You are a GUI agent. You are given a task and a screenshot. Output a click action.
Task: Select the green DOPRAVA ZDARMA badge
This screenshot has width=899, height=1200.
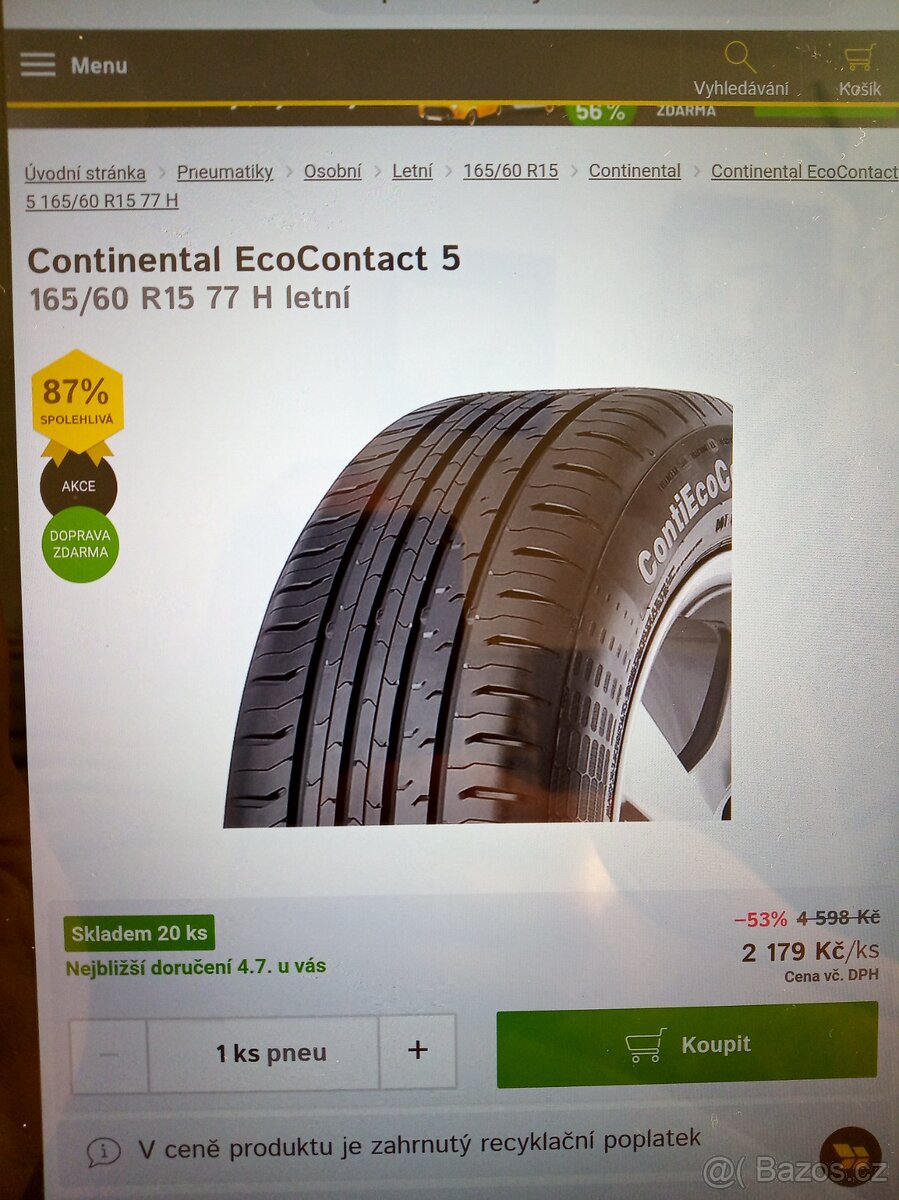point(79,543)
